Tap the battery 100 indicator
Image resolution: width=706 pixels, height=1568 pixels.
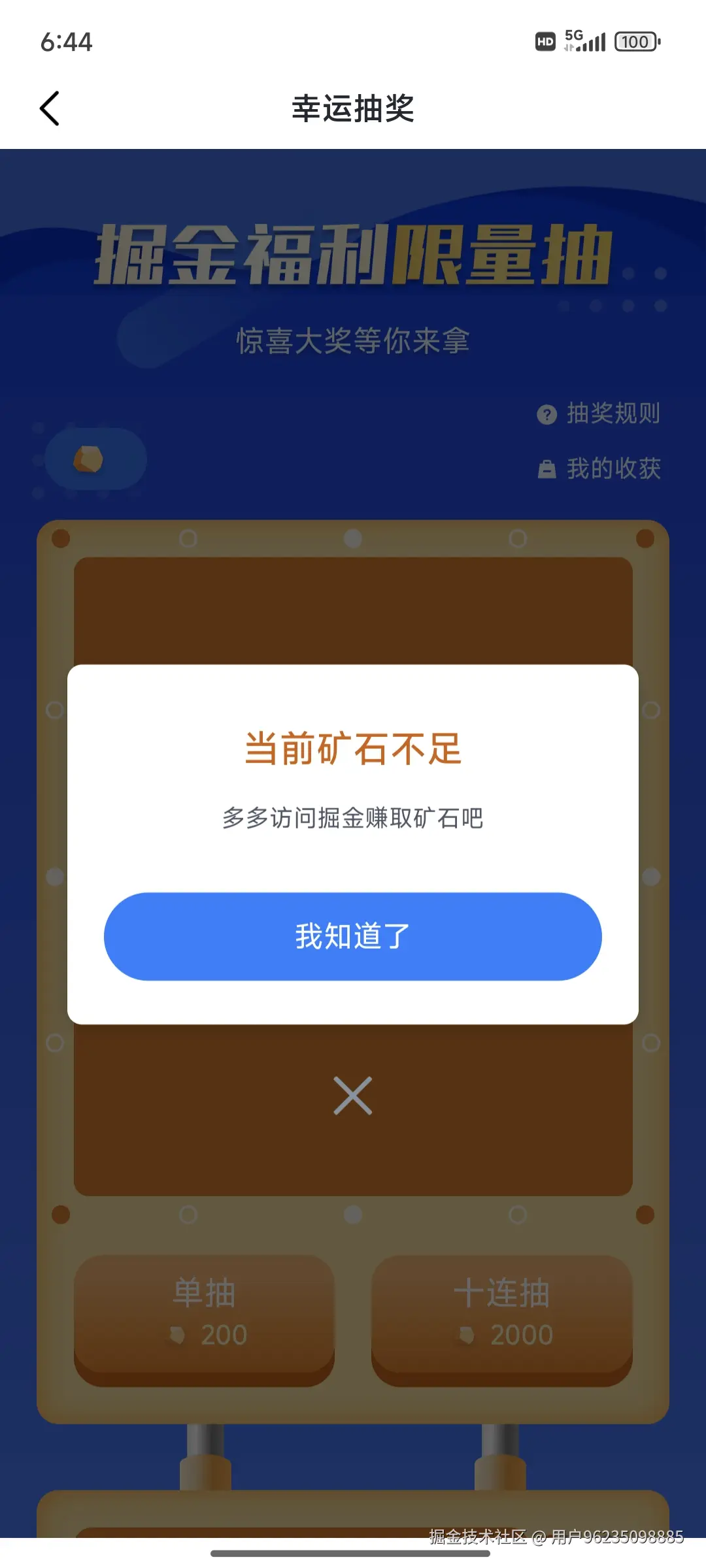635,41
